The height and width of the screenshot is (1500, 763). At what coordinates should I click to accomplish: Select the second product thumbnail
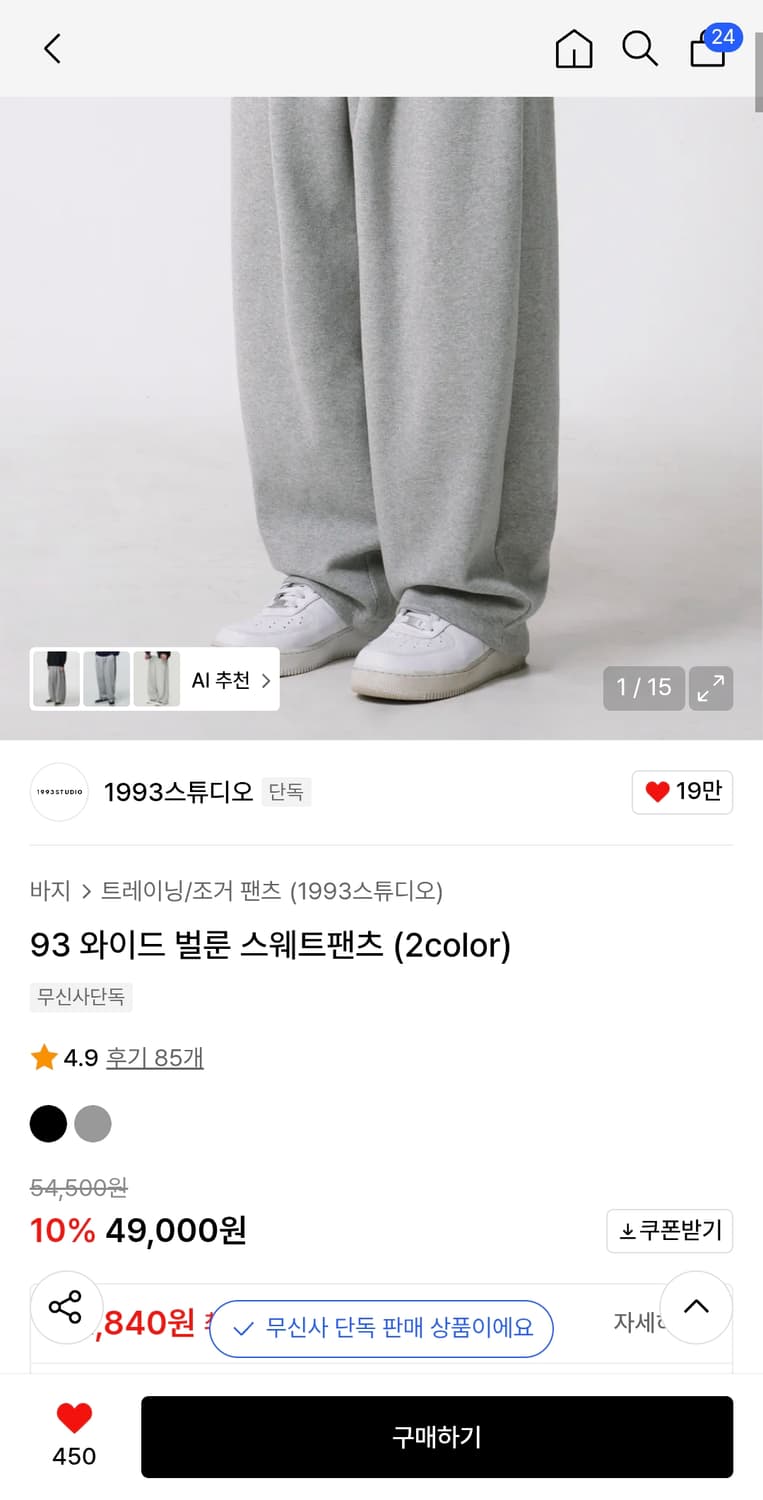coord(106,679)
